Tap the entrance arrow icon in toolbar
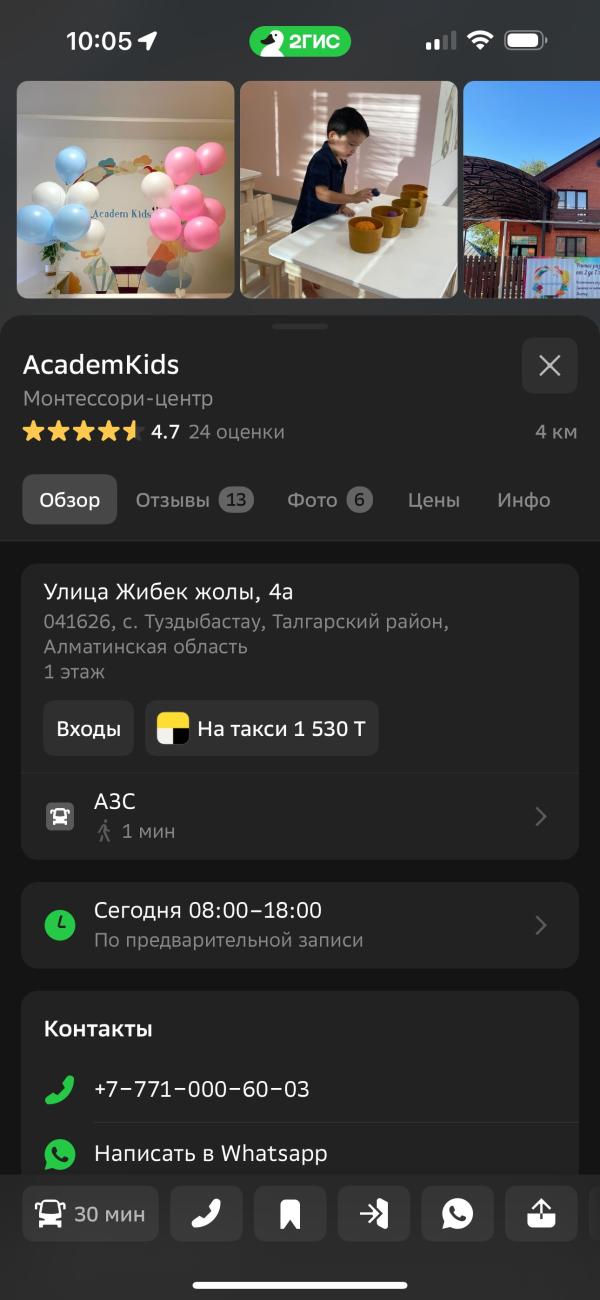 tap(374, 1214)
